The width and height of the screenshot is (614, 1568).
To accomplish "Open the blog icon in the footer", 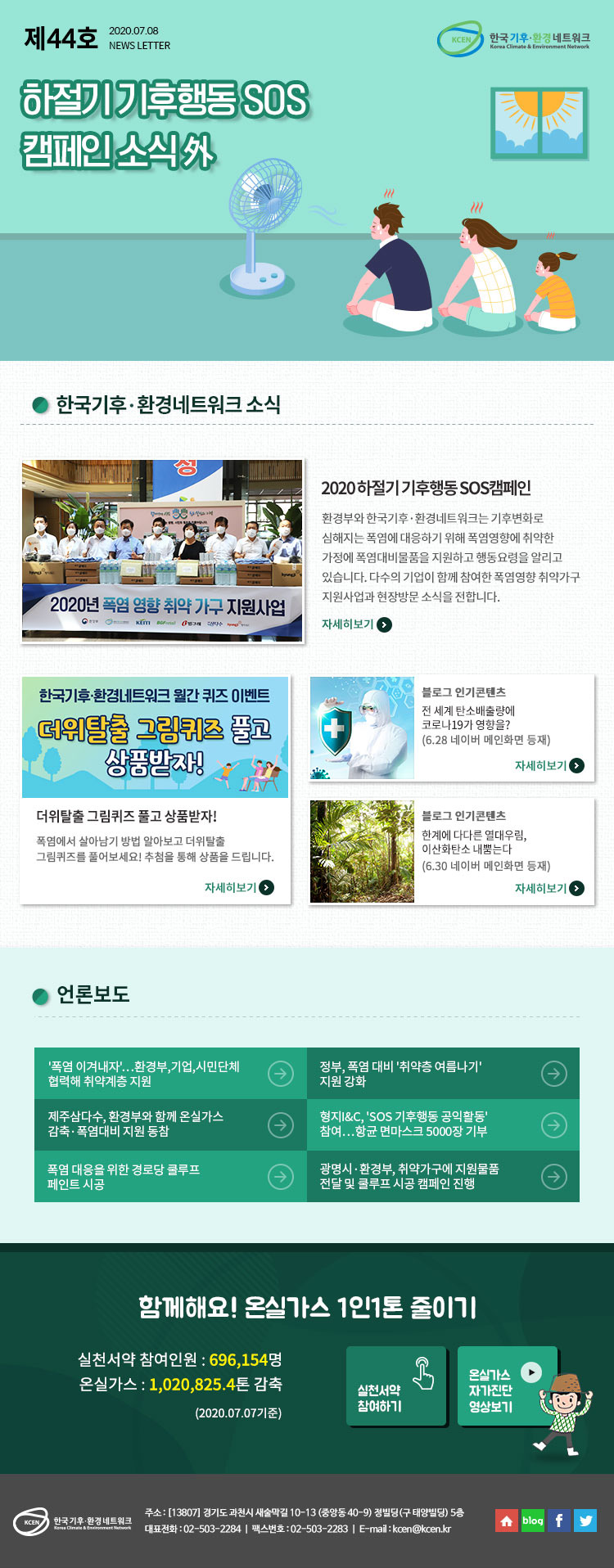I will 533,1521.
